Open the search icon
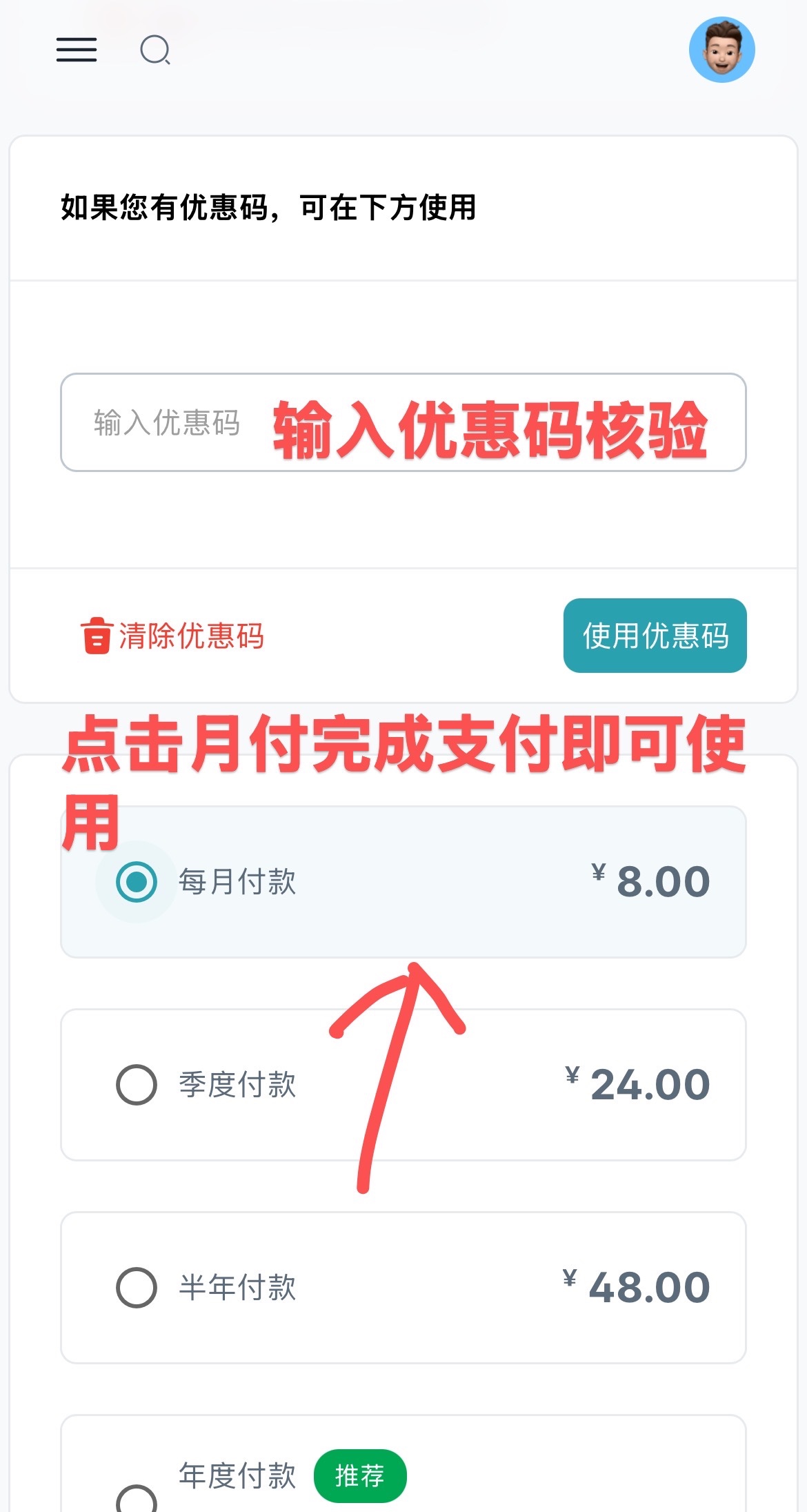This screenshot has height=1512, width=807. point(155,50)
